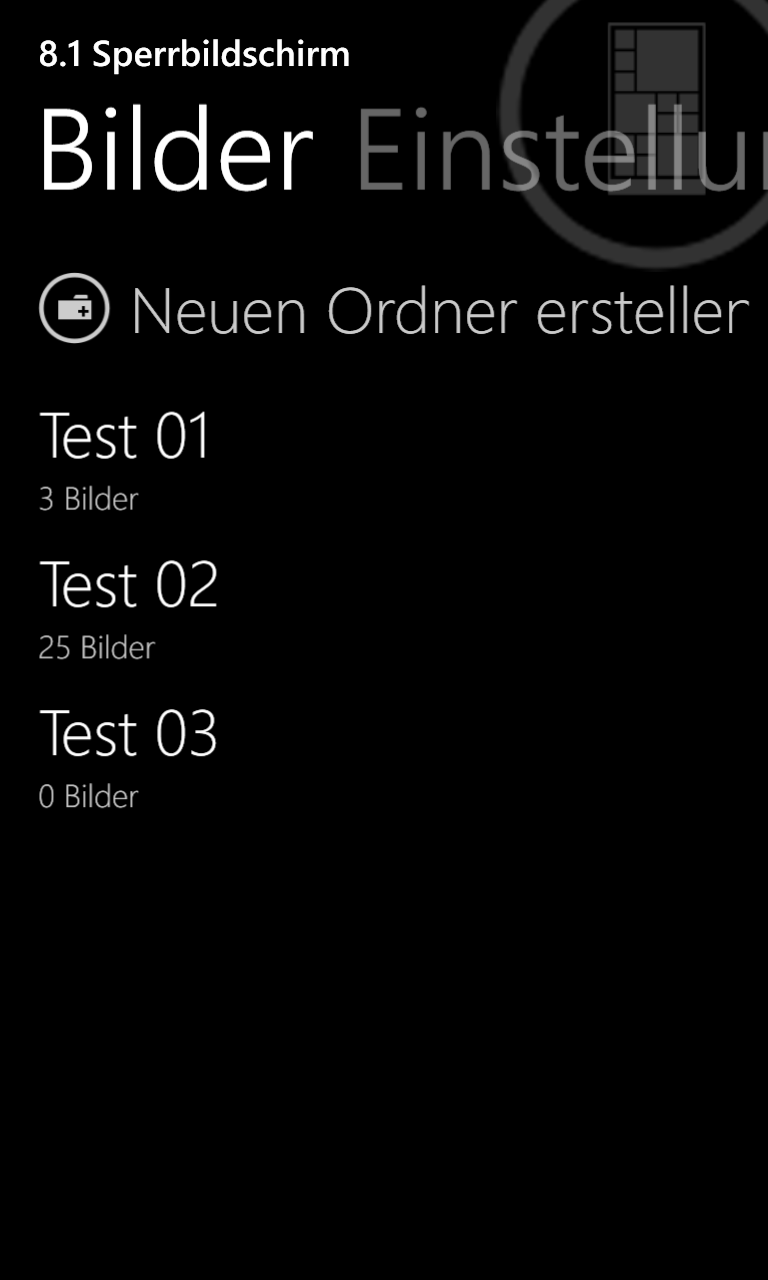Switch to the Einstellungen pivot tab

pos(561,151)
